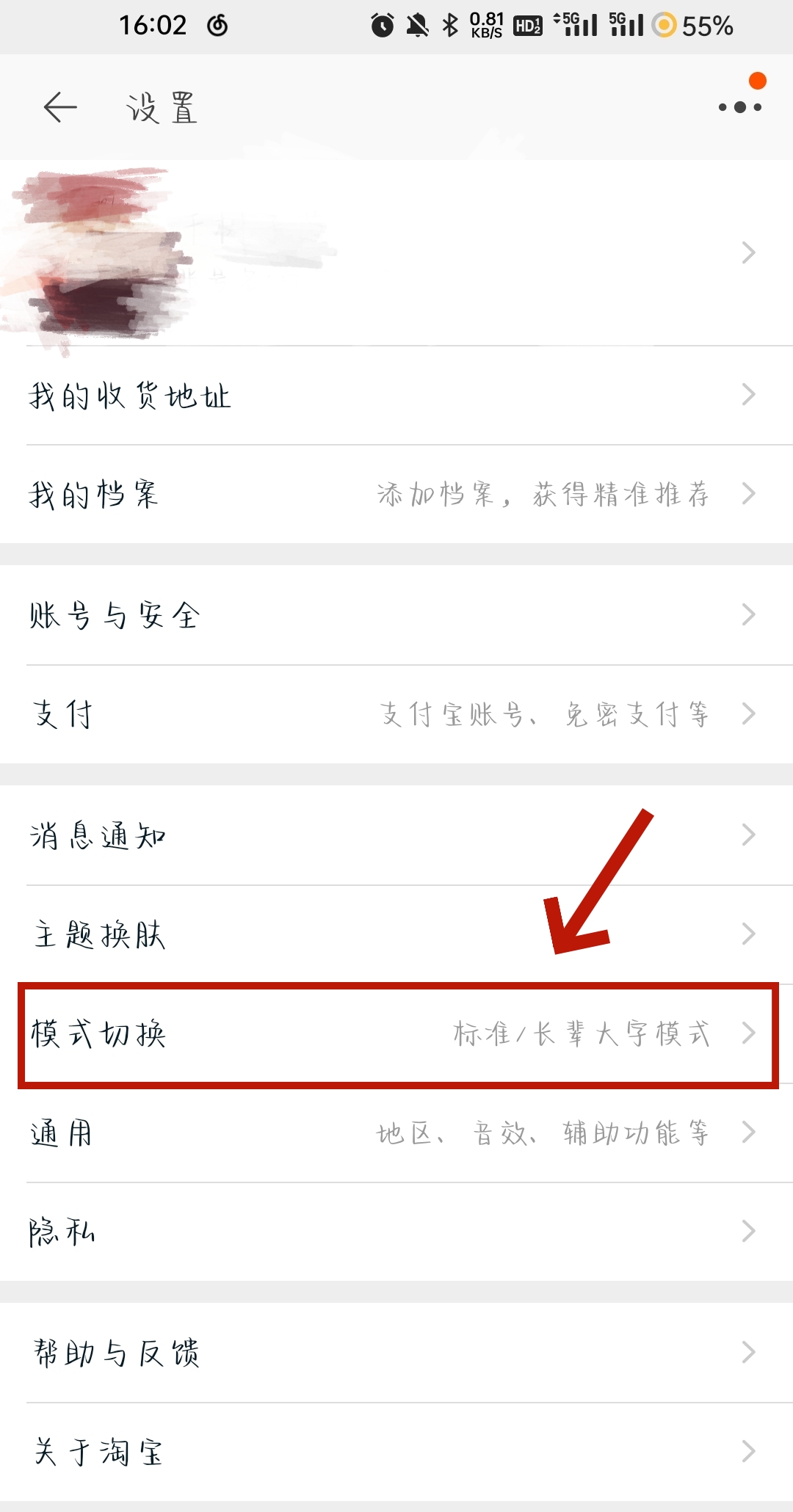
Task: Open 消息通知 settings
Action: pyautogui.click(x=396, y=835)
